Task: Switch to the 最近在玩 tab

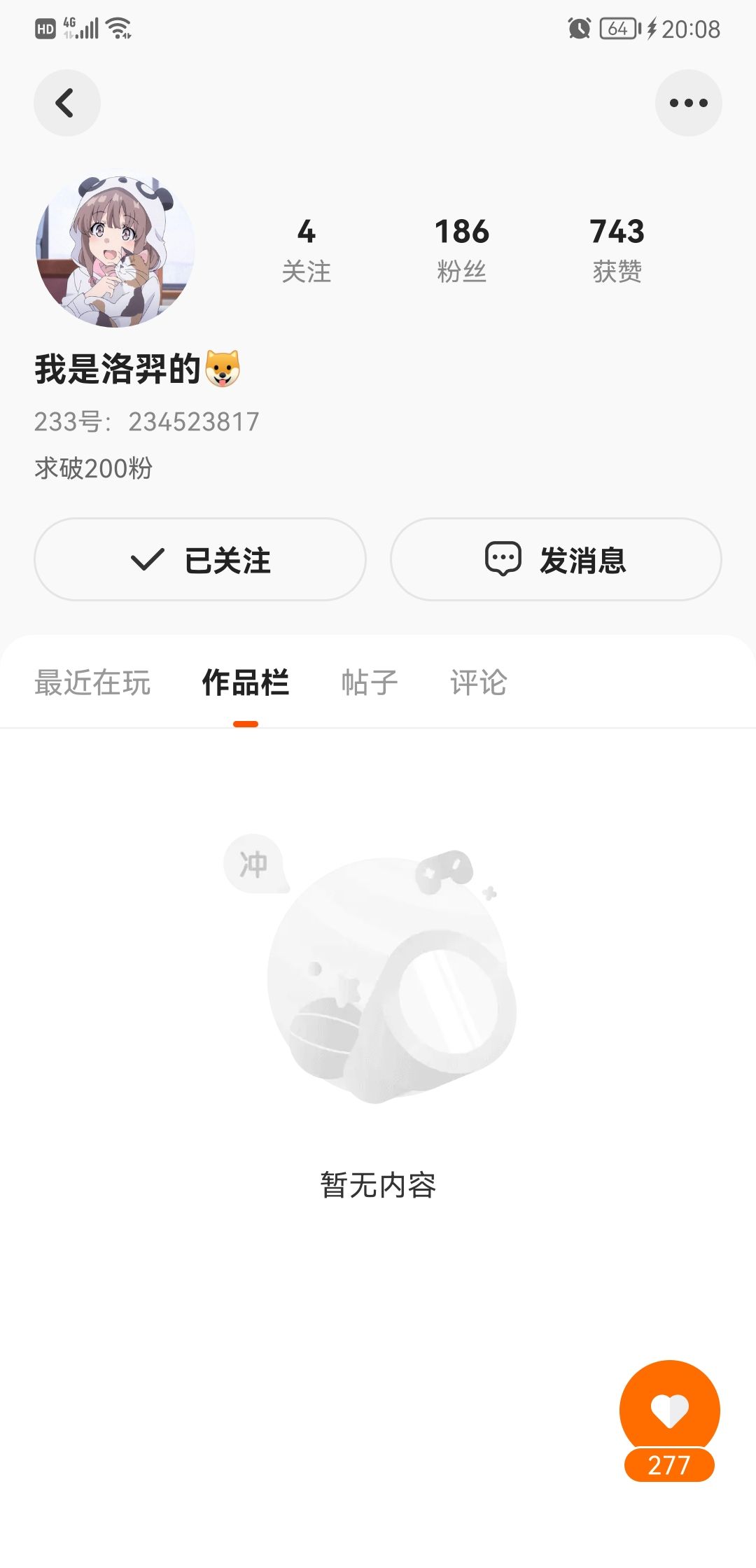Action: [92, 682]
